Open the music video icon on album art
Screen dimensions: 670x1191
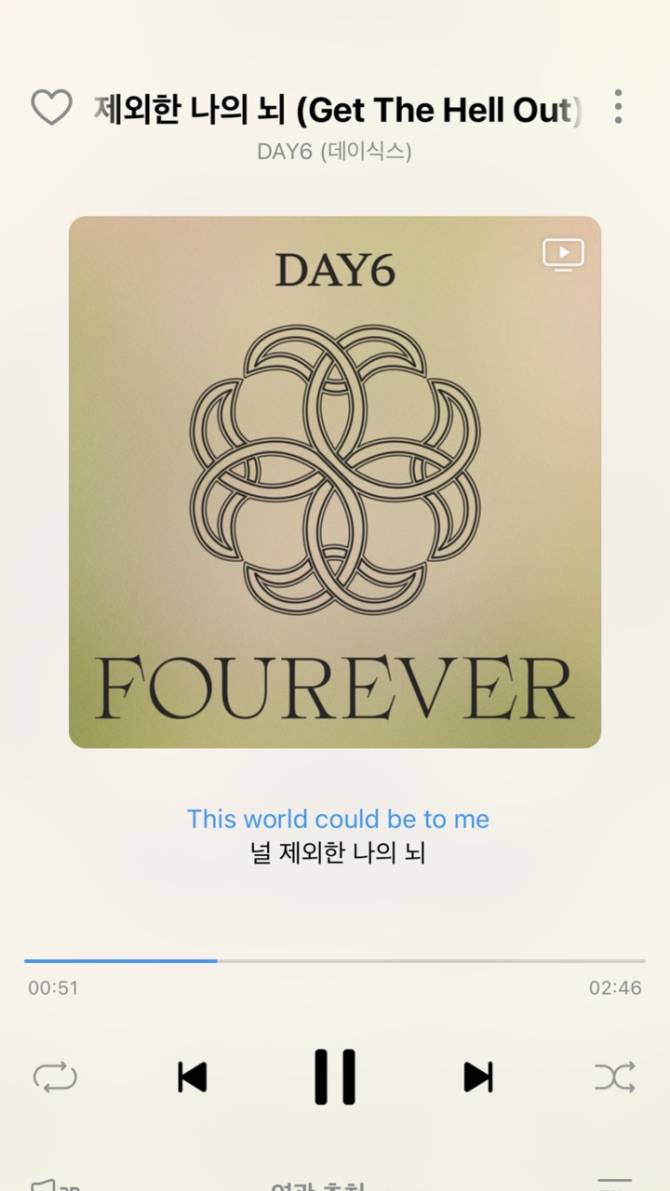tap(563, 254)
